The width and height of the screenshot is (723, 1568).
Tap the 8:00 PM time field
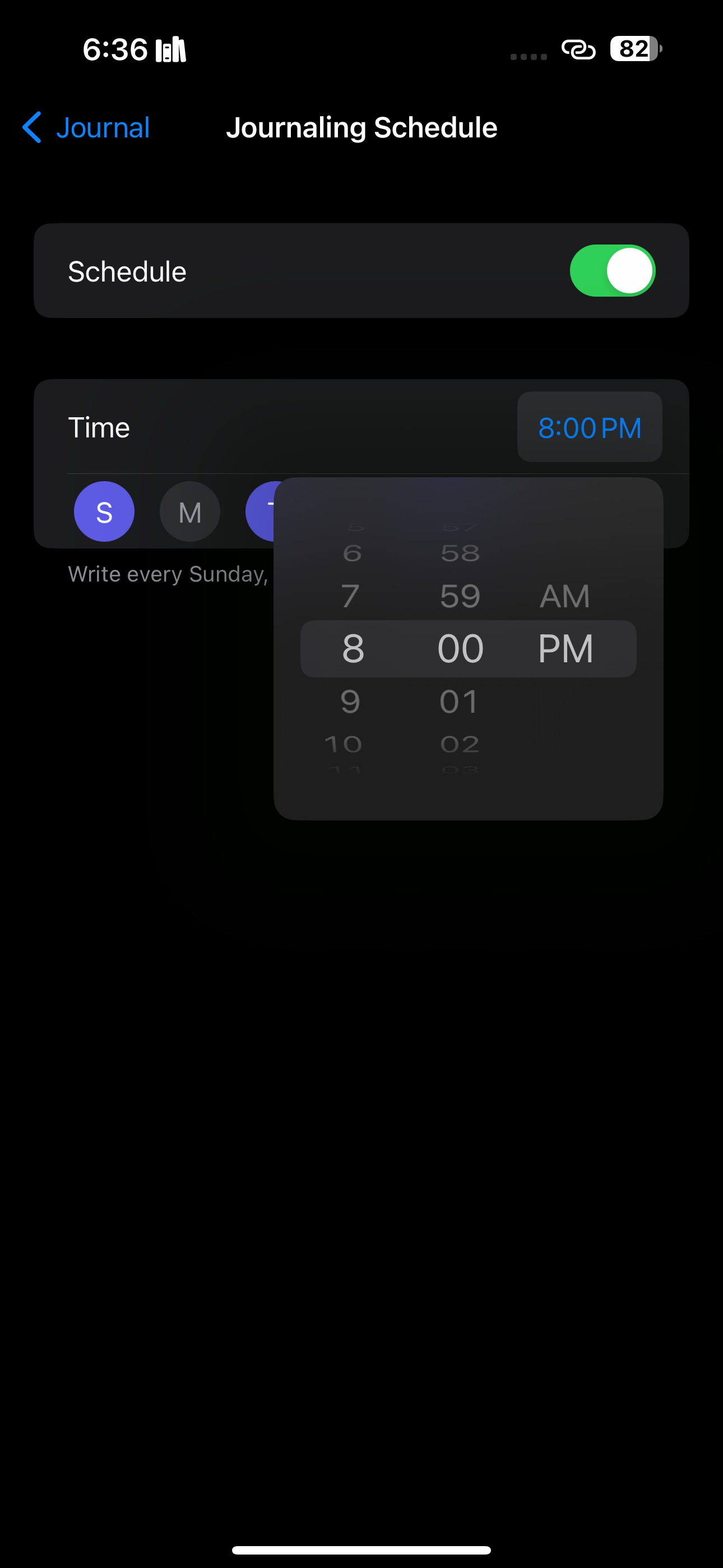point(589,427)
